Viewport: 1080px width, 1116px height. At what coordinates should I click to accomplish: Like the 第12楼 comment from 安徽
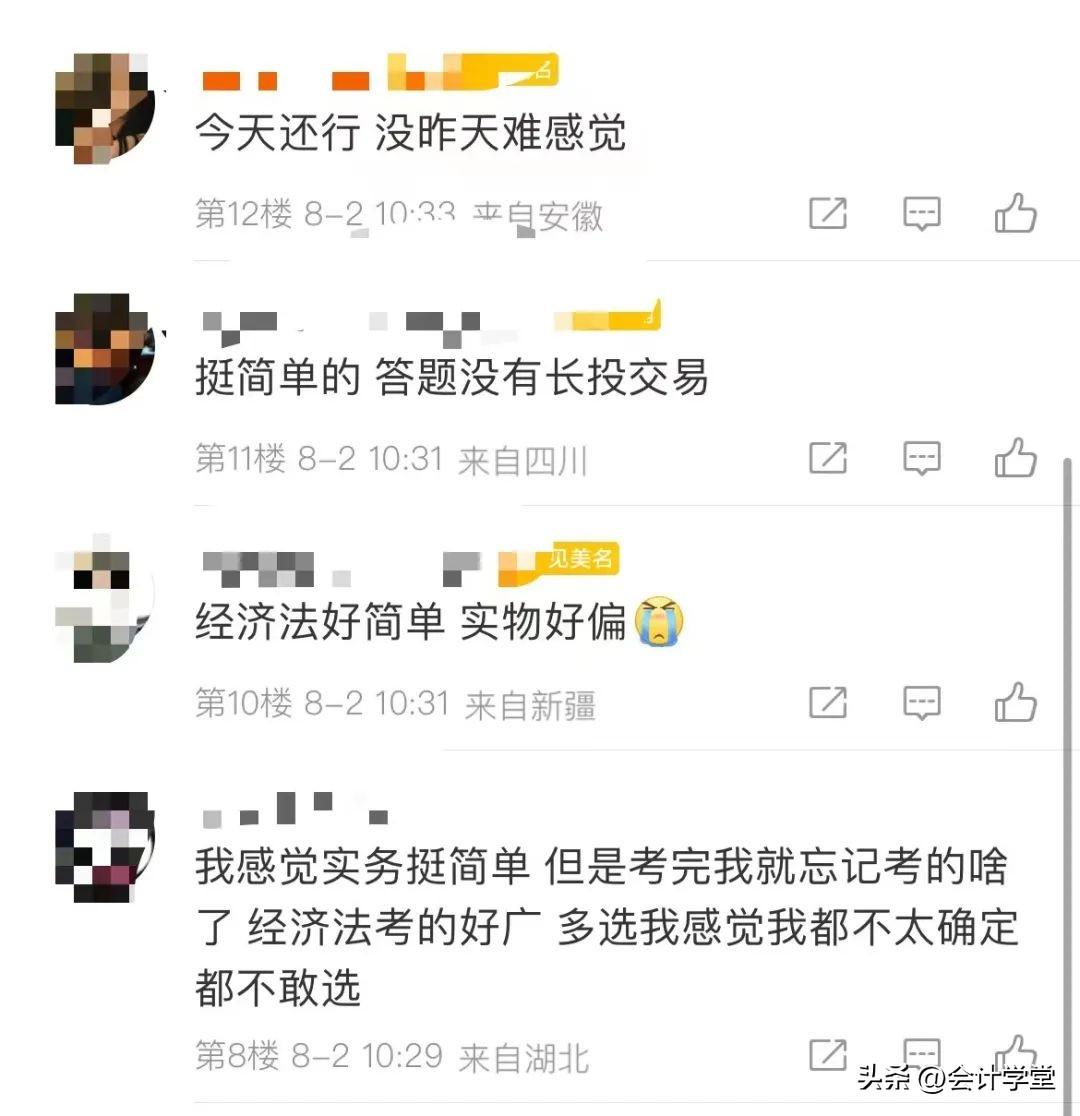click(x=1015, y=213)
